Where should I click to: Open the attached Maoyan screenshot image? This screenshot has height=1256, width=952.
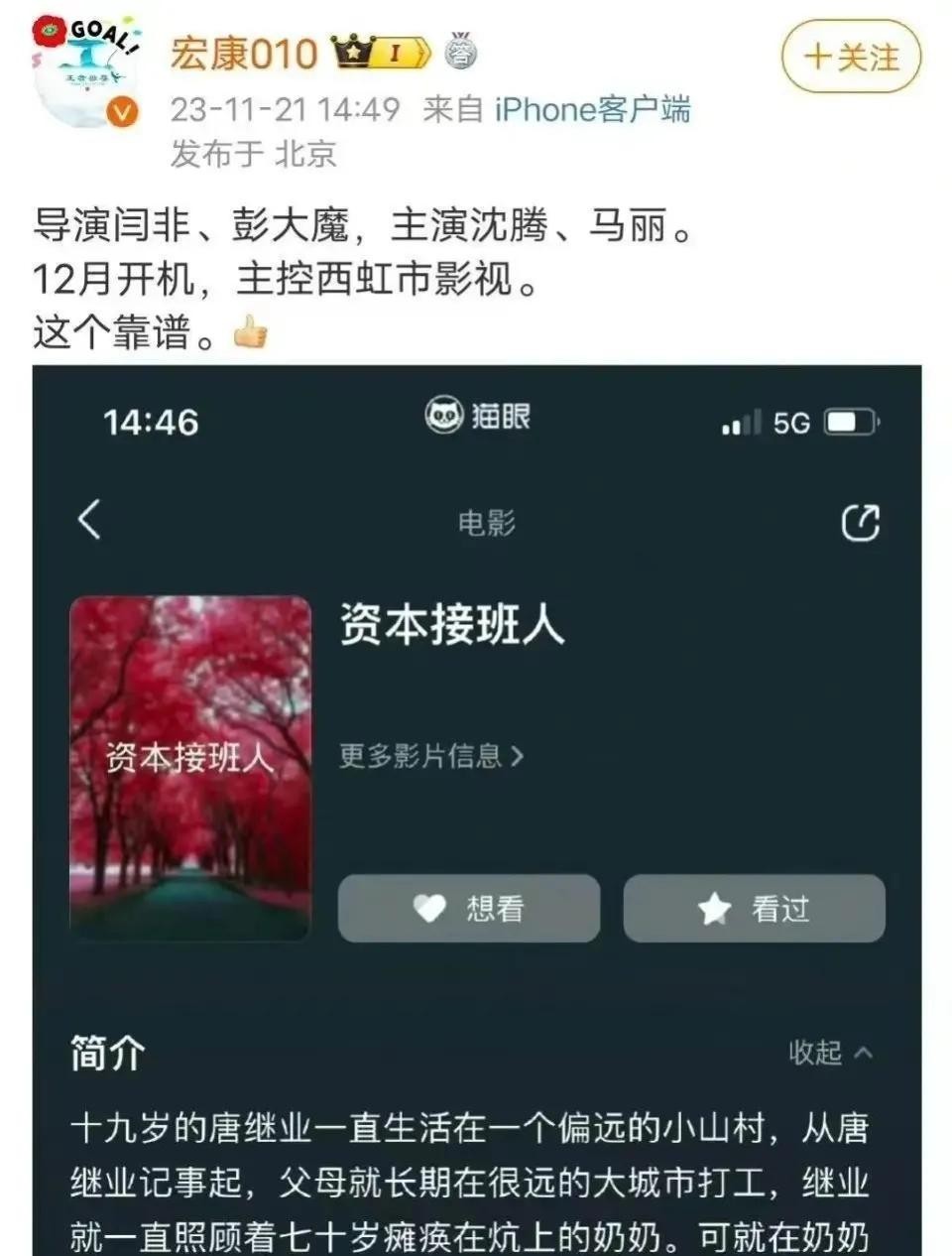coord(476,809)
